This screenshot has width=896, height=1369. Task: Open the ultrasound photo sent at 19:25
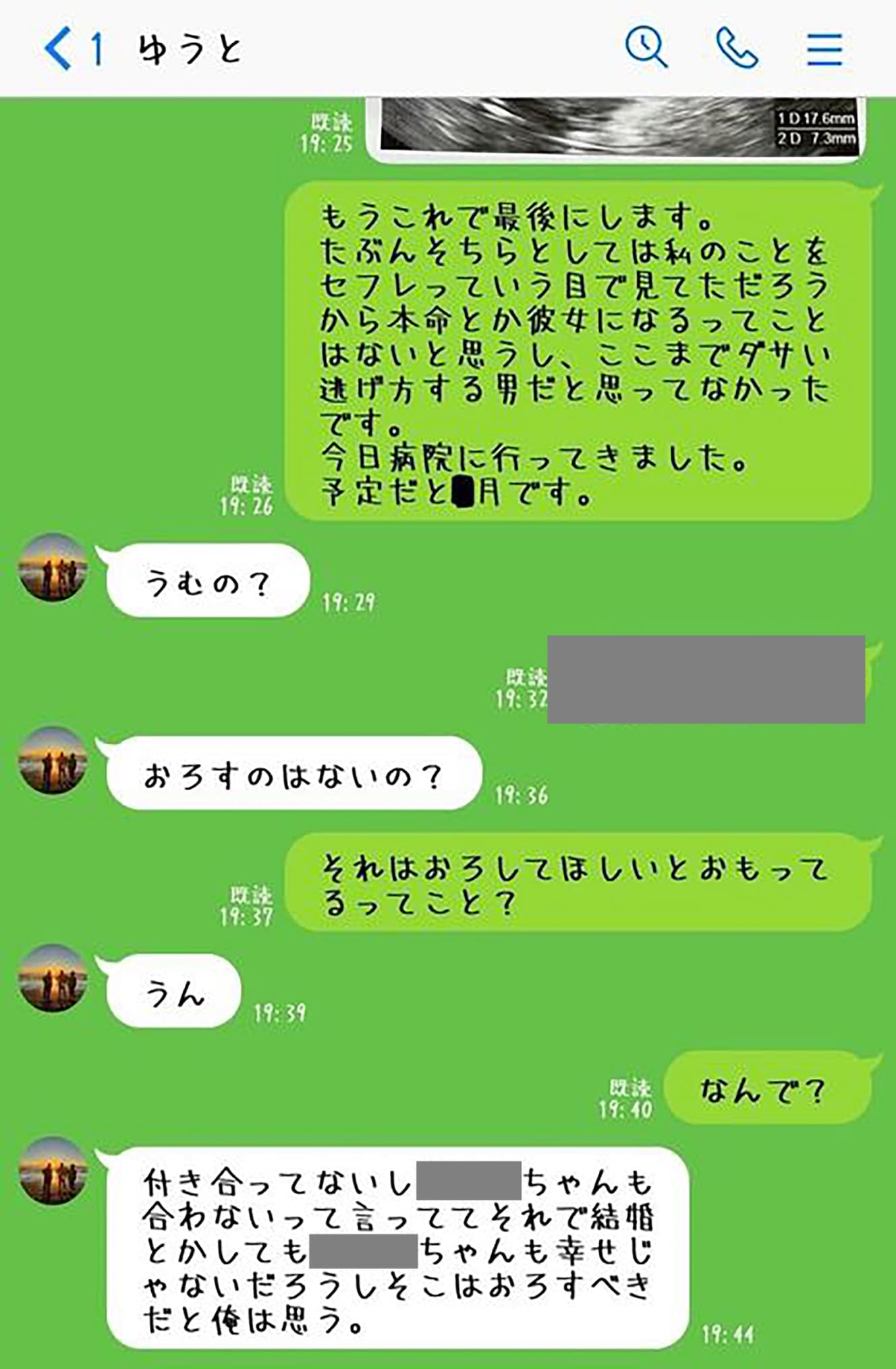coord(617,128)
